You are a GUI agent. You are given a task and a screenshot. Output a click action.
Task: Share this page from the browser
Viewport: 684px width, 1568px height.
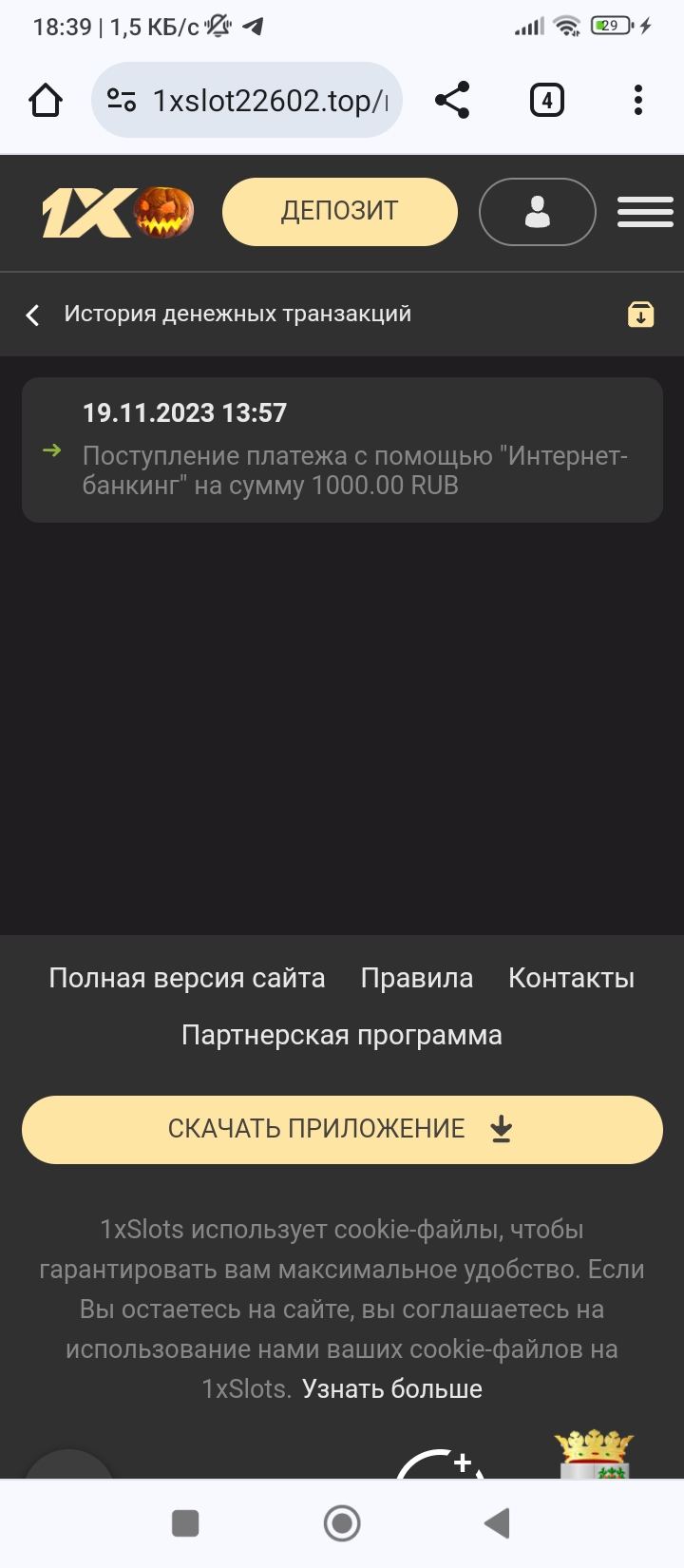click(x=452, y=100)
